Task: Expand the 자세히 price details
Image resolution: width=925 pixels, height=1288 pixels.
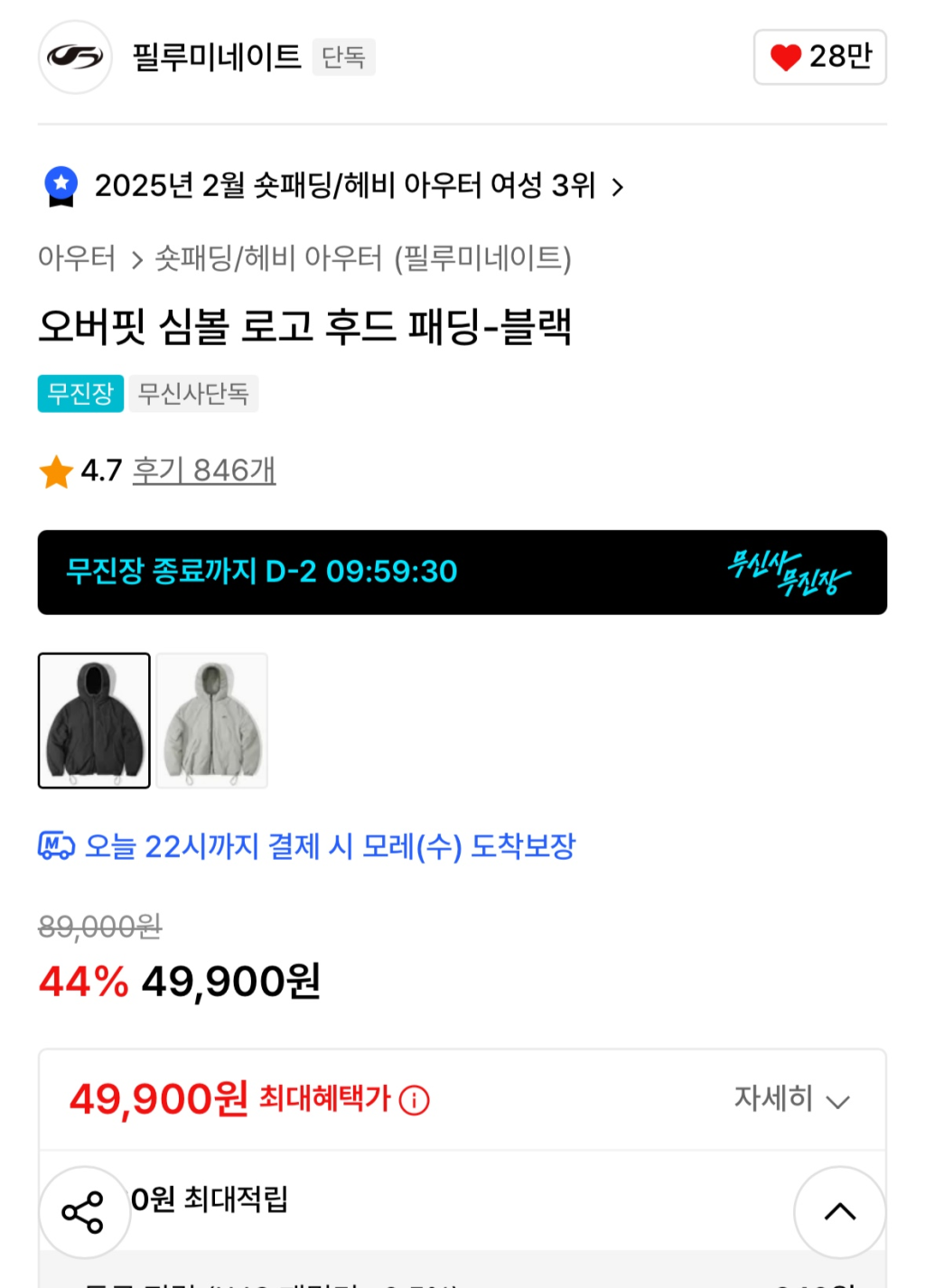Action: coord(791,1099)
